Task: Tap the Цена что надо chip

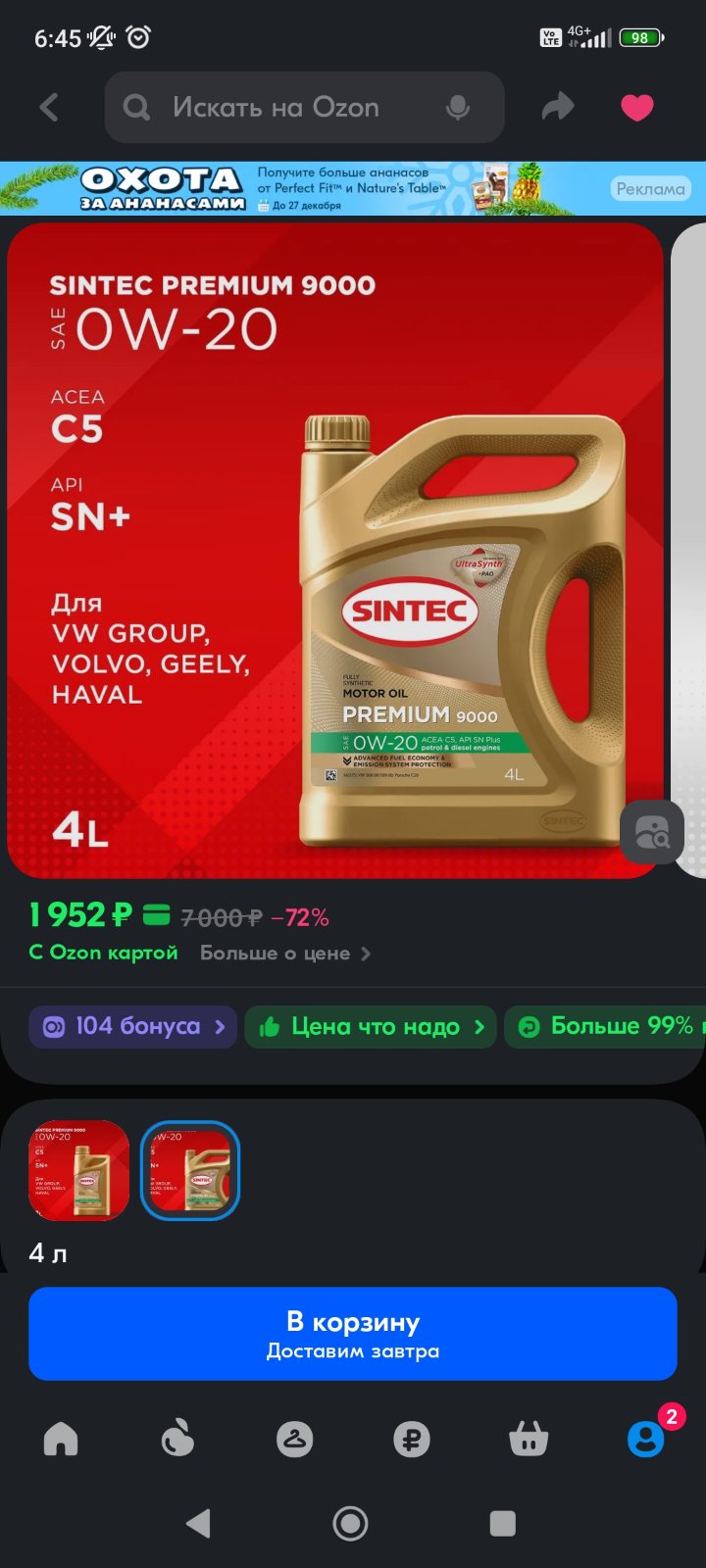Action: tap(371, 1026)
